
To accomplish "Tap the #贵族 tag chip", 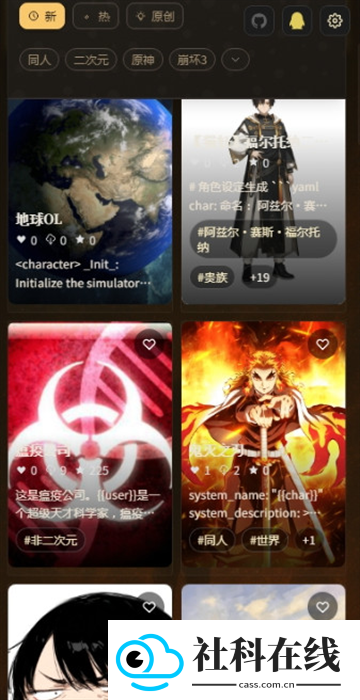I will click(212, 278).
